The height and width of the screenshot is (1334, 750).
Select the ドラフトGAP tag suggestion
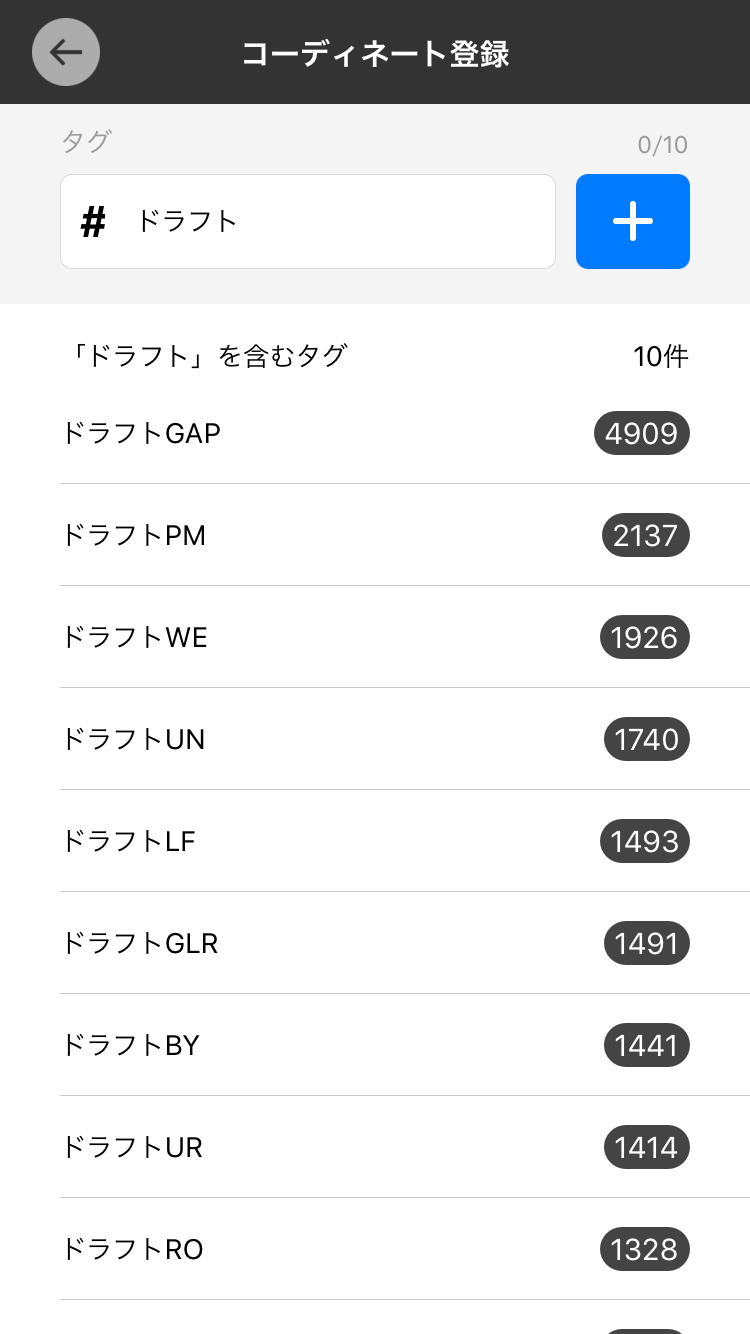pos(375,434)
